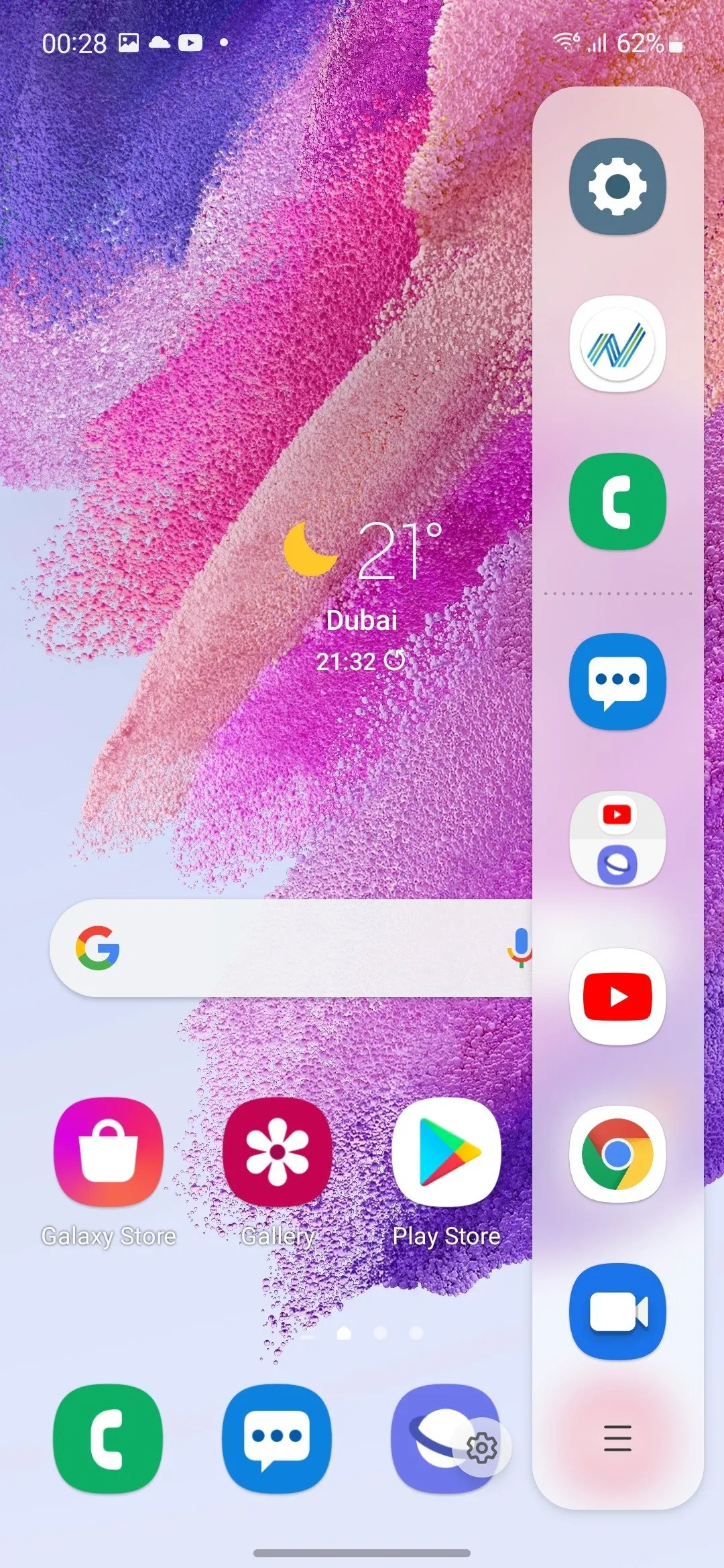Viewport: 724px width, 1568px height.
Task: Launch the YouTube and Internet app pair
Action: coord(617,839)
